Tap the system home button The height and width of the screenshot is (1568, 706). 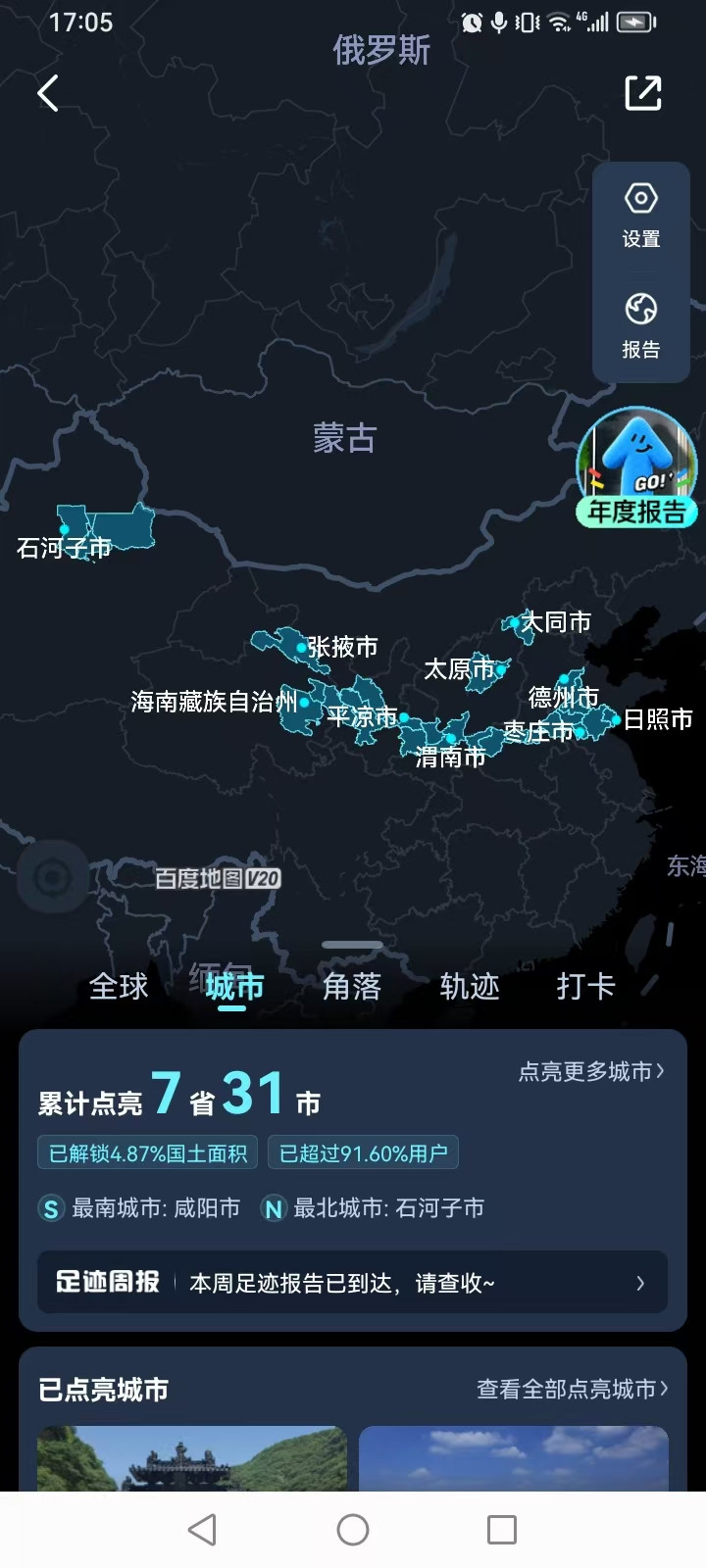point(353,1529)
